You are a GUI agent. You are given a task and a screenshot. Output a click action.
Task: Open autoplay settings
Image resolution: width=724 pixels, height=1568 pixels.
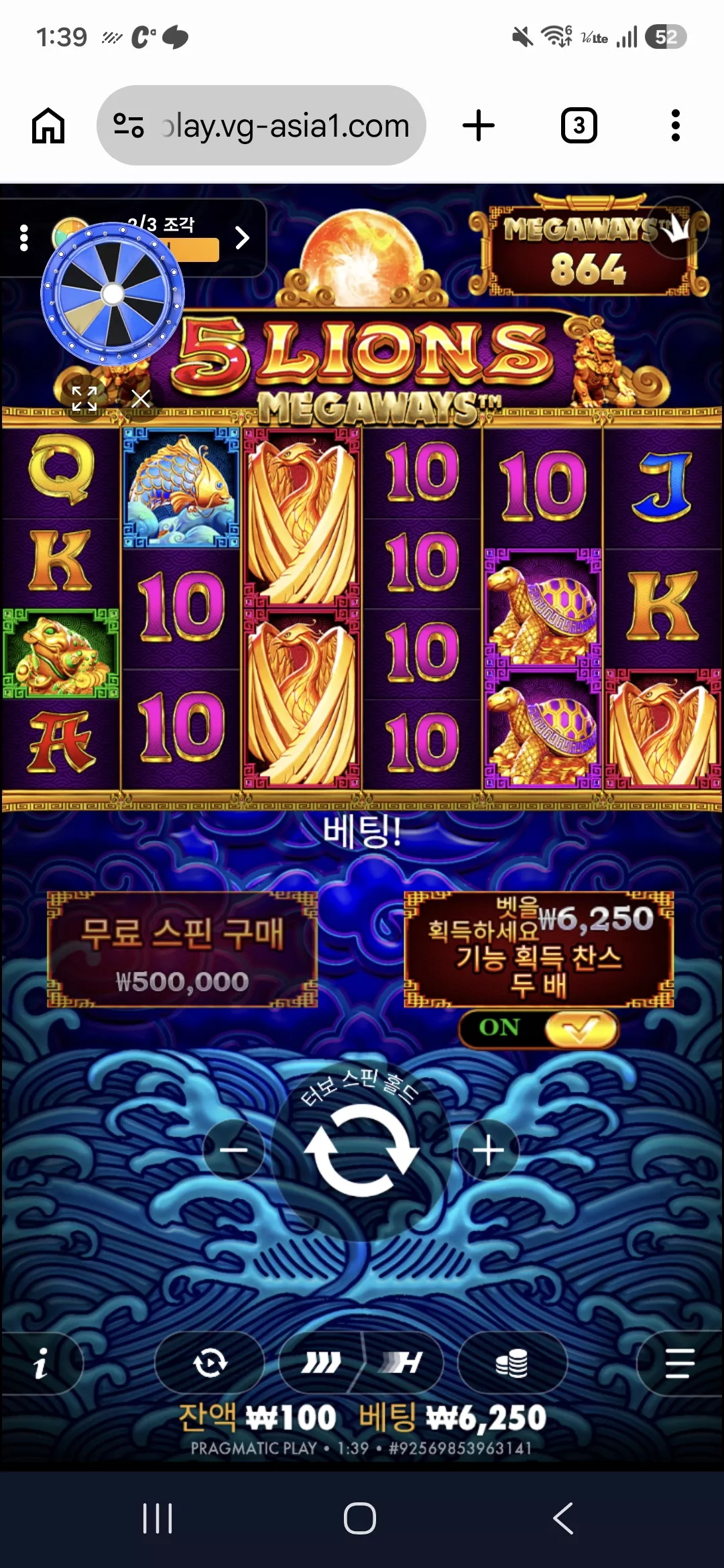(210, 1364)
